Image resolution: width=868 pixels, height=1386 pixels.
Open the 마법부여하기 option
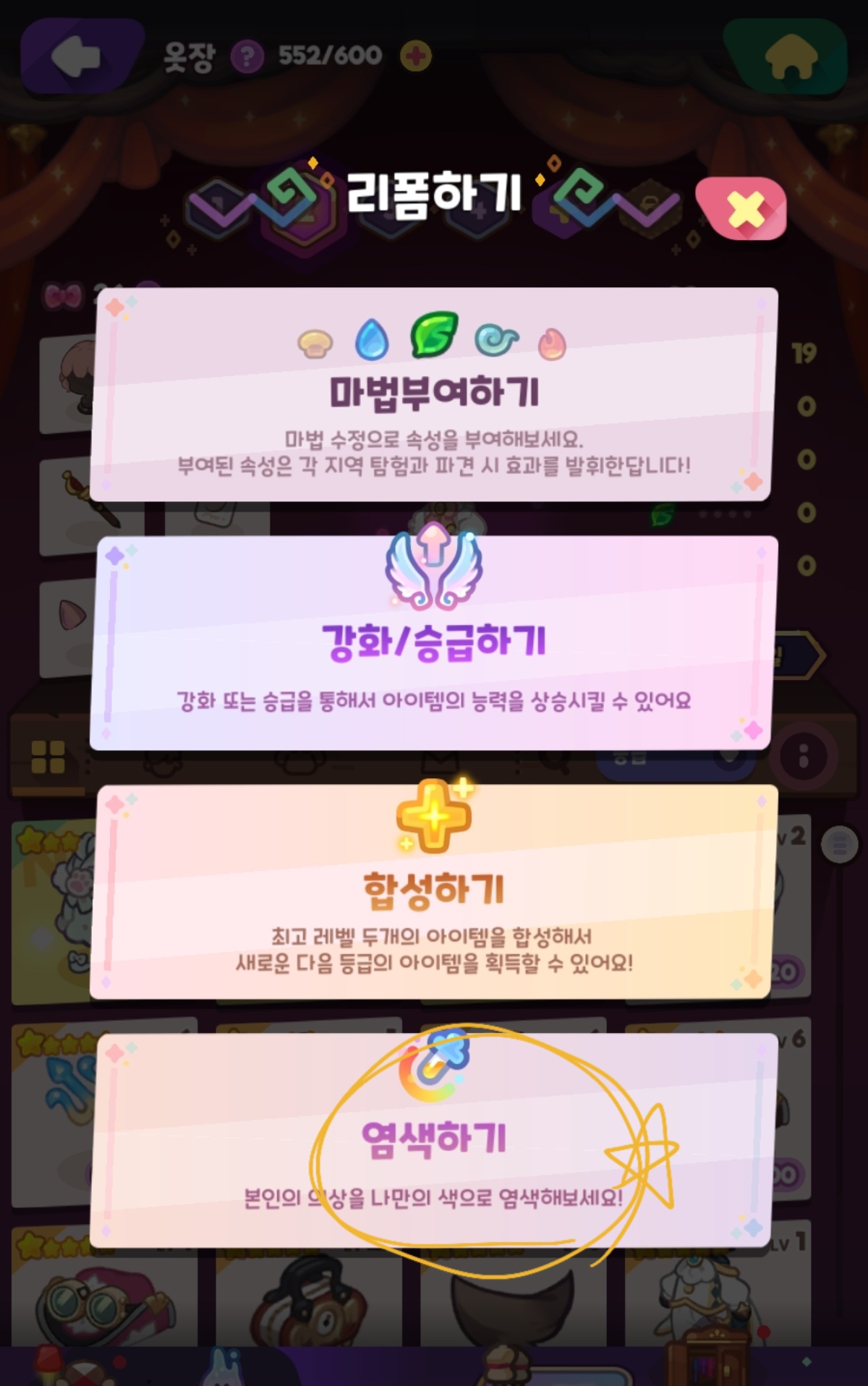[x=433, y=395]
